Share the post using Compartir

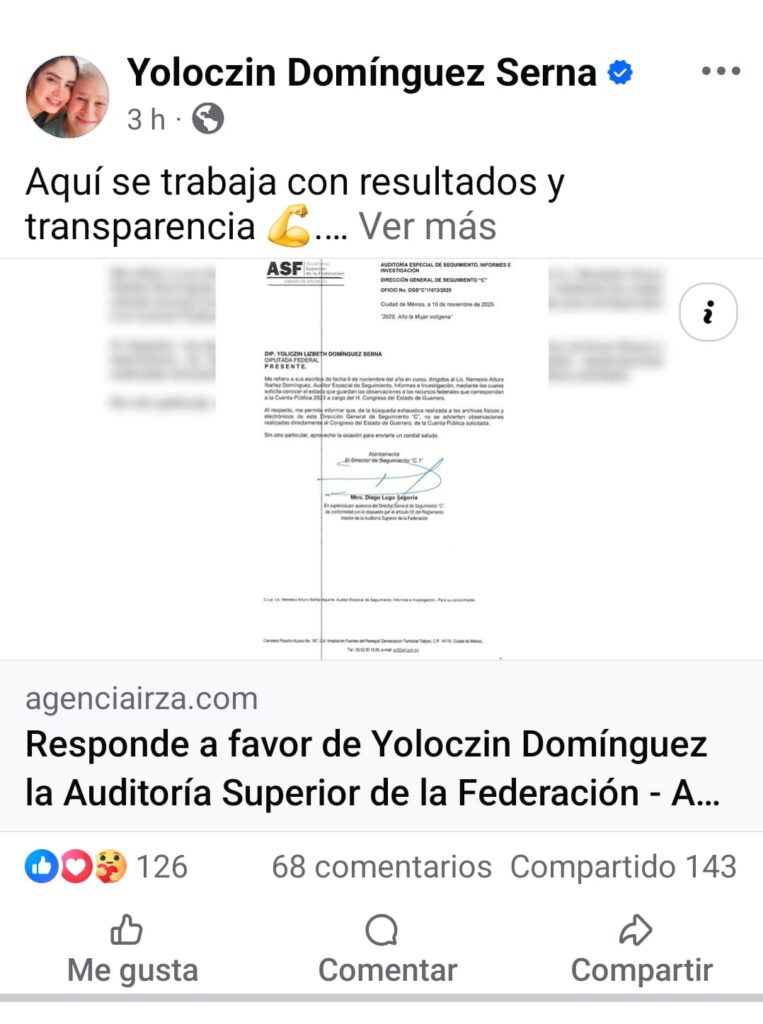[641, 950]
